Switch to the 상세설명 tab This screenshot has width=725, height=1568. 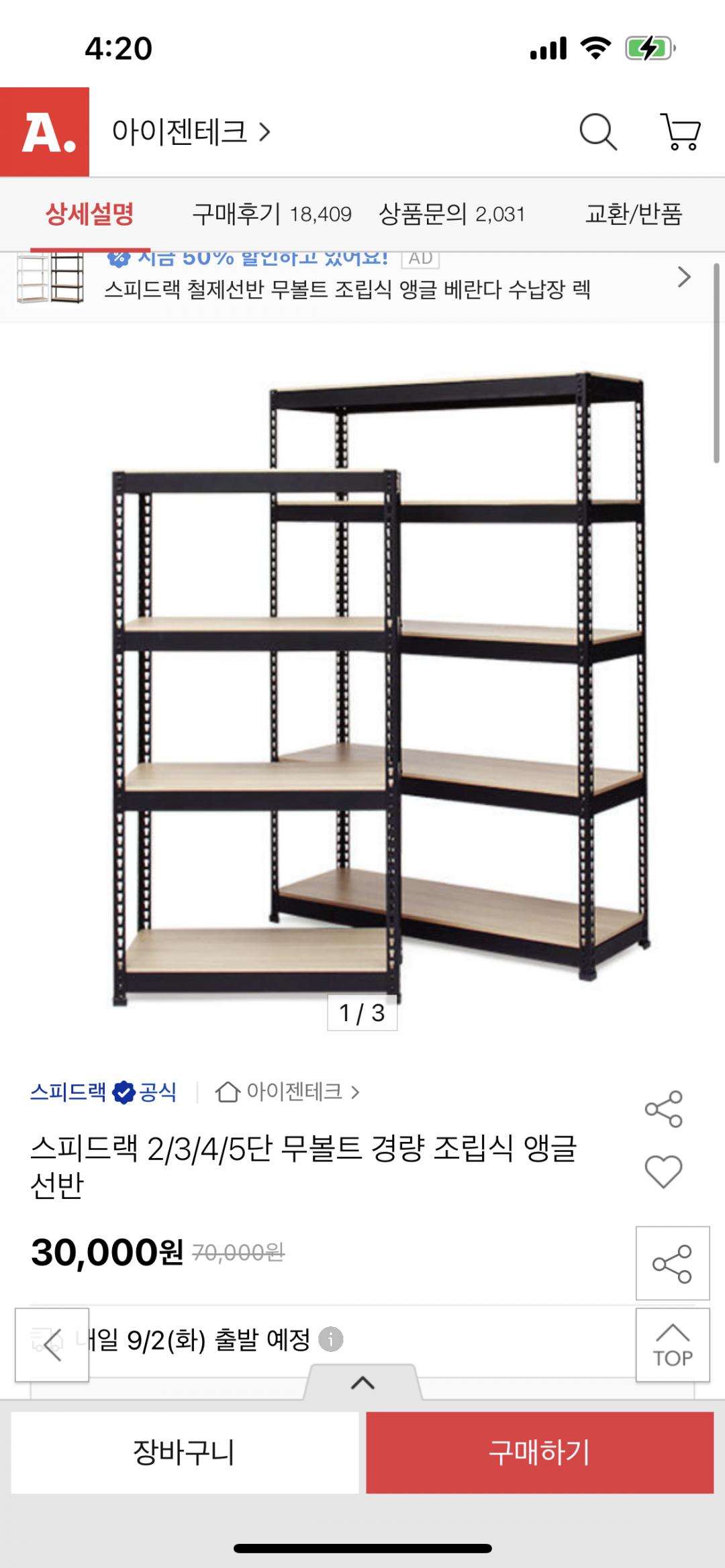click(x=89, y=215)
